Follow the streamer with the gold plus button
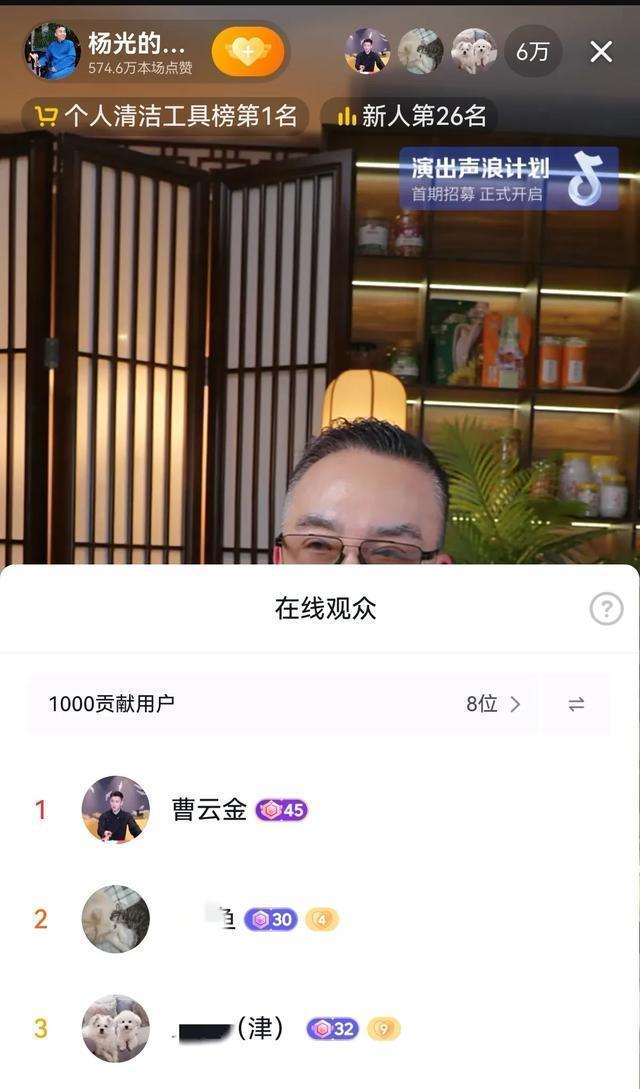This screenshot has width=640, height=1089. 248,51
